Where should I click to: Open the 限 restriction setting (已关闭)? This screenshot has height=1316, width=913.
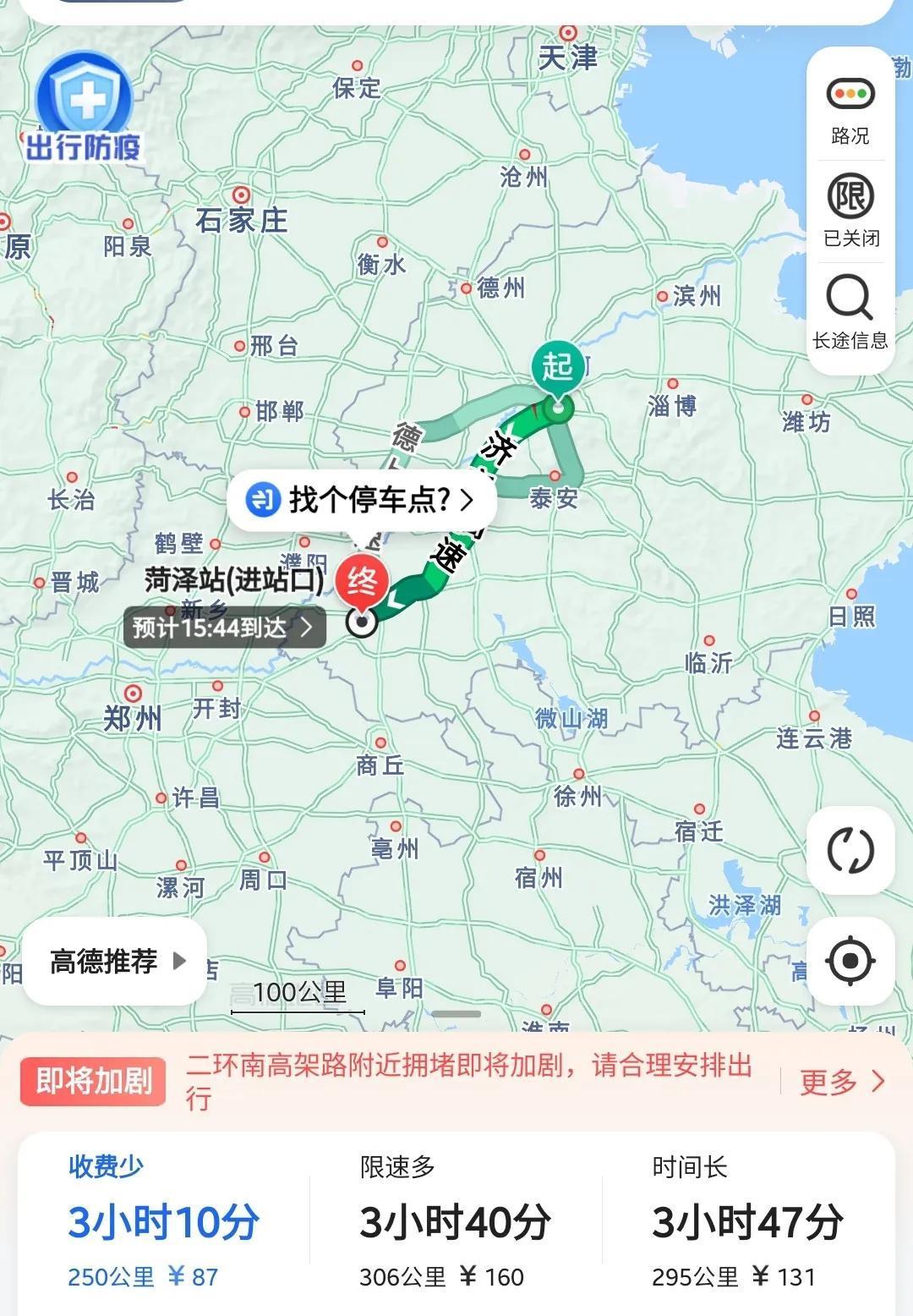pyautogui.click(x=850, y=211)
